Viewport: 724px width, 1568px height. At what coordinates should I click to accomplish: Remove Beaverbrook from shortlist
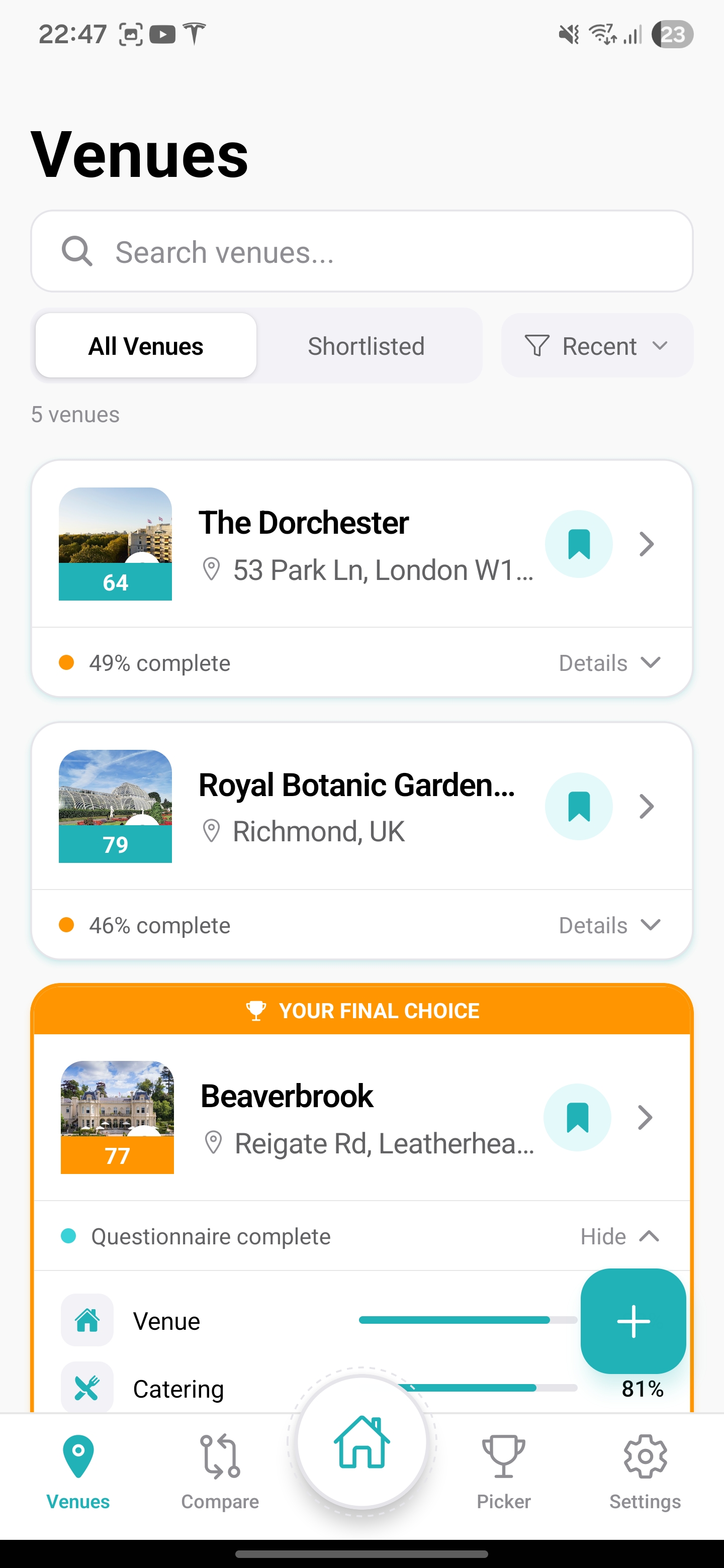[x=578, y=1117]
